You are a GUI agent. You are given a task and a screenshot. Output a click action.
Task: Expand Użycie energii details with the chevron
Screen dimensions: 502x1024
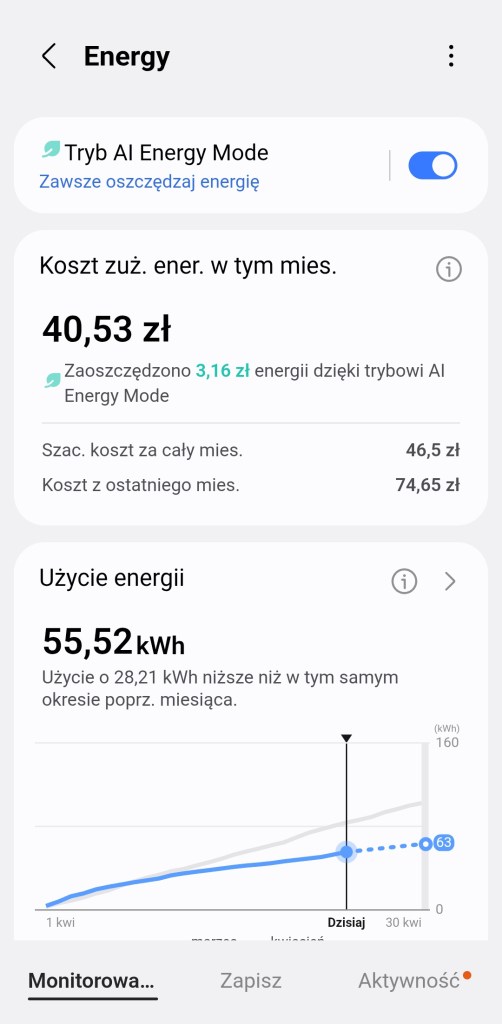[x=450, y=581]
